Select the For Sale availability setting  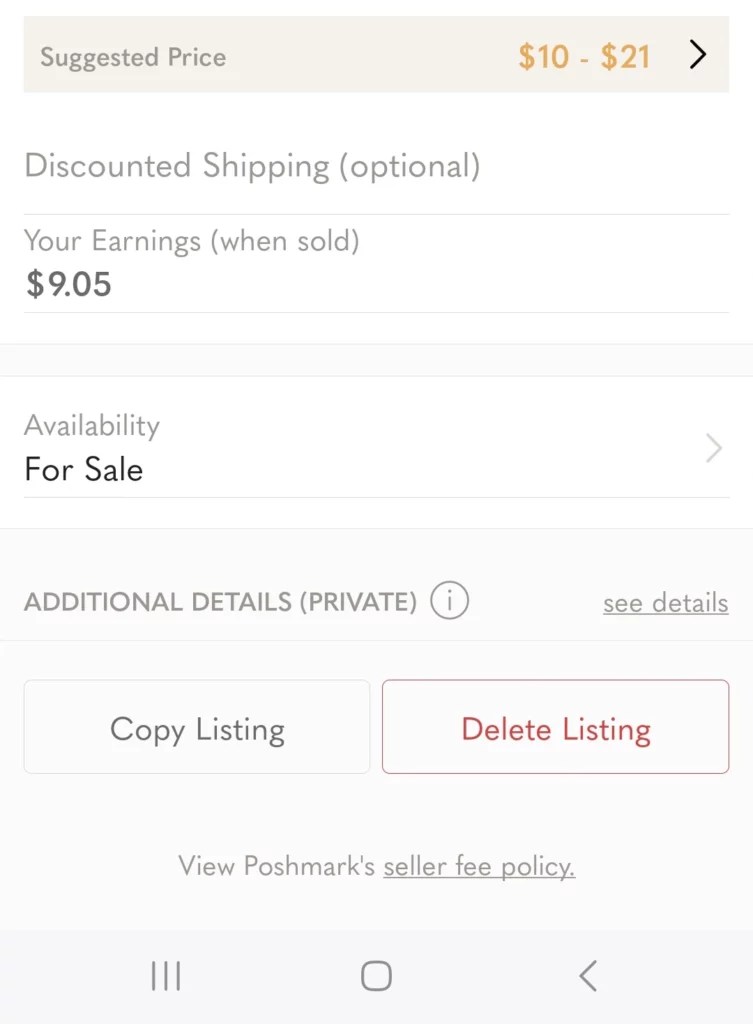click(x=84, y=469)
